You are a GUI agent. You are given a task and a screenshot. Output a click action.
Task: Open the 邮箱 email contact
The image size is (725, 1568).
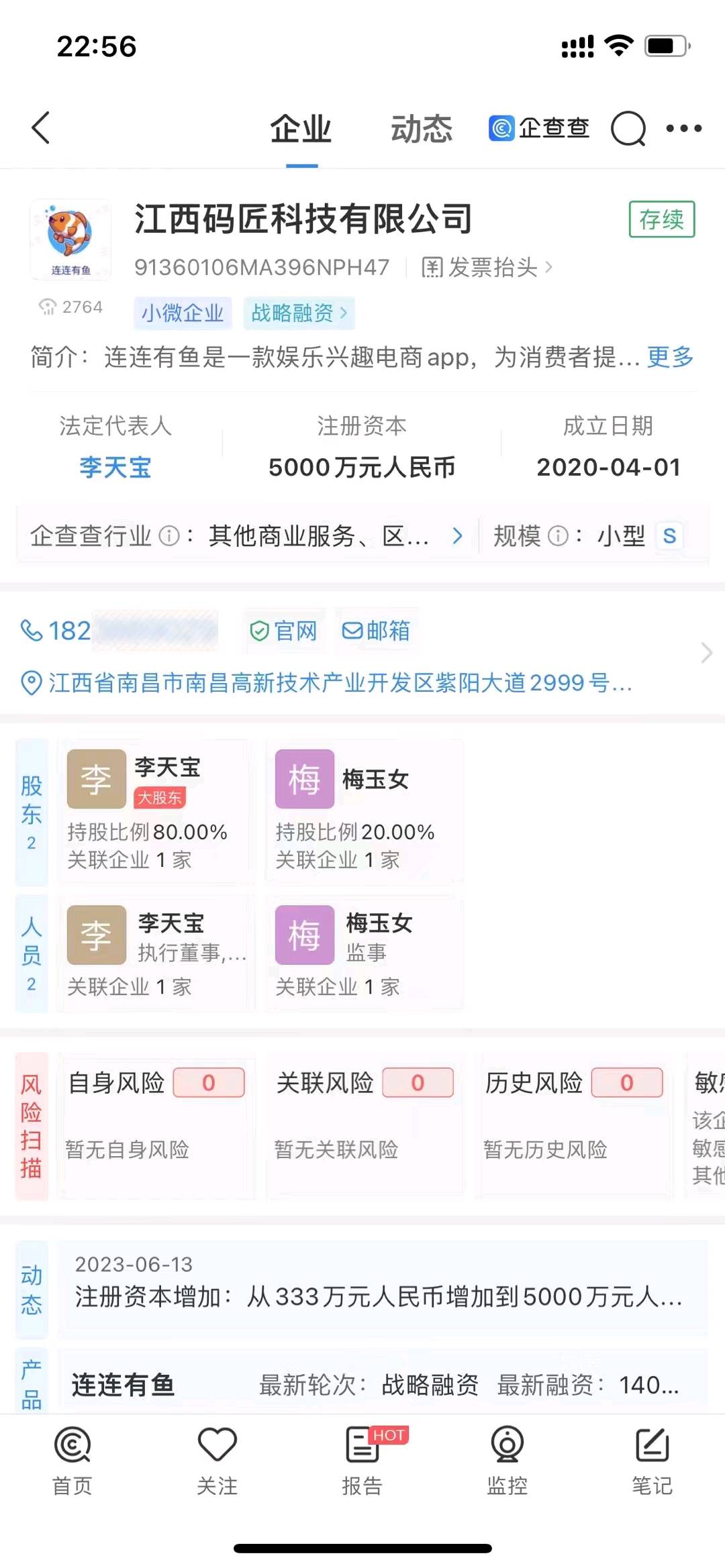(376, 631)
